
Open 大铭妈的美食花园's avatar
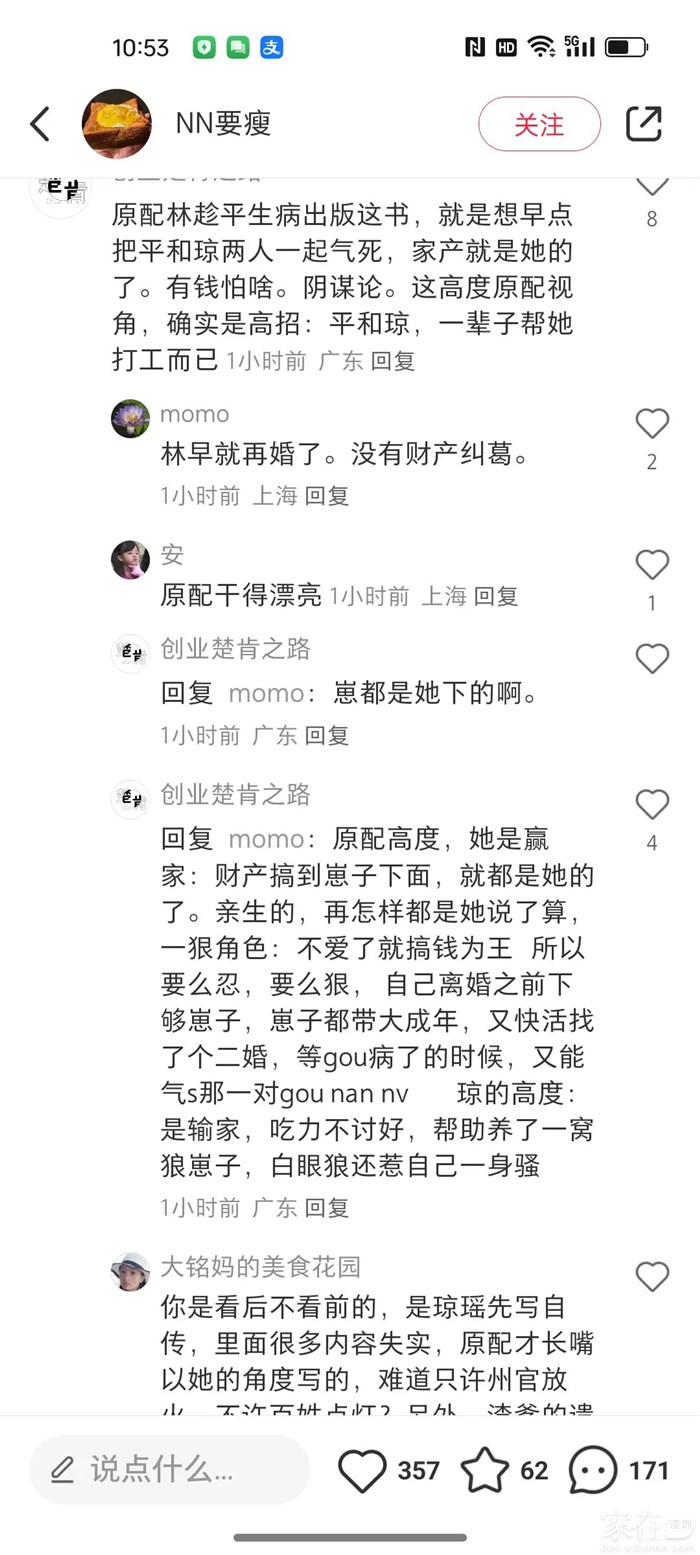click(130, 1271)
